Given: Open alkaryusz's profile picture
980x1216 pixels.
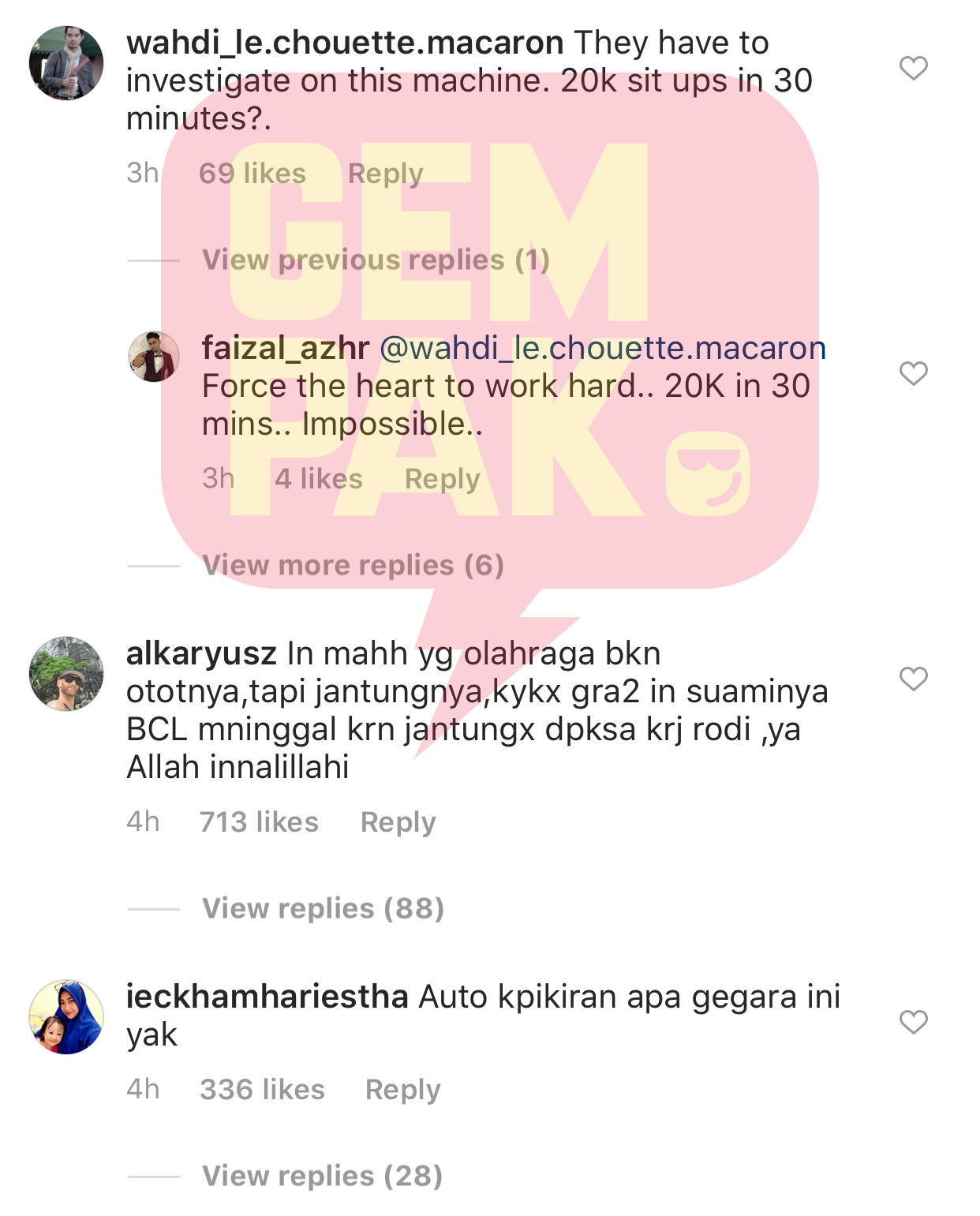Looking at the screenshot, I should click(66, 674).
